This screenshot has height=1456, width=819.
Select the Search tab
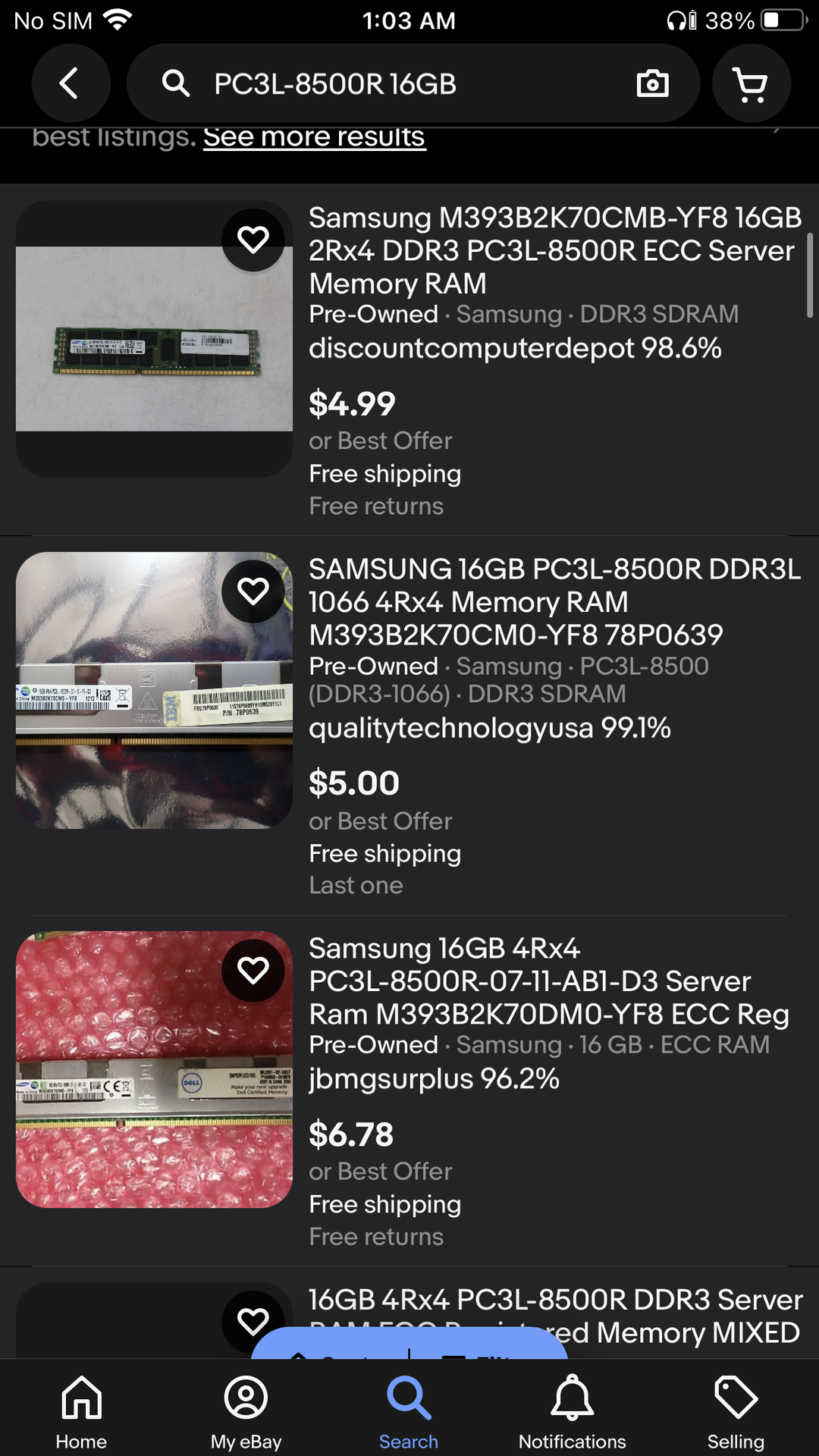pyautogui.click(x=409, y=1410)
